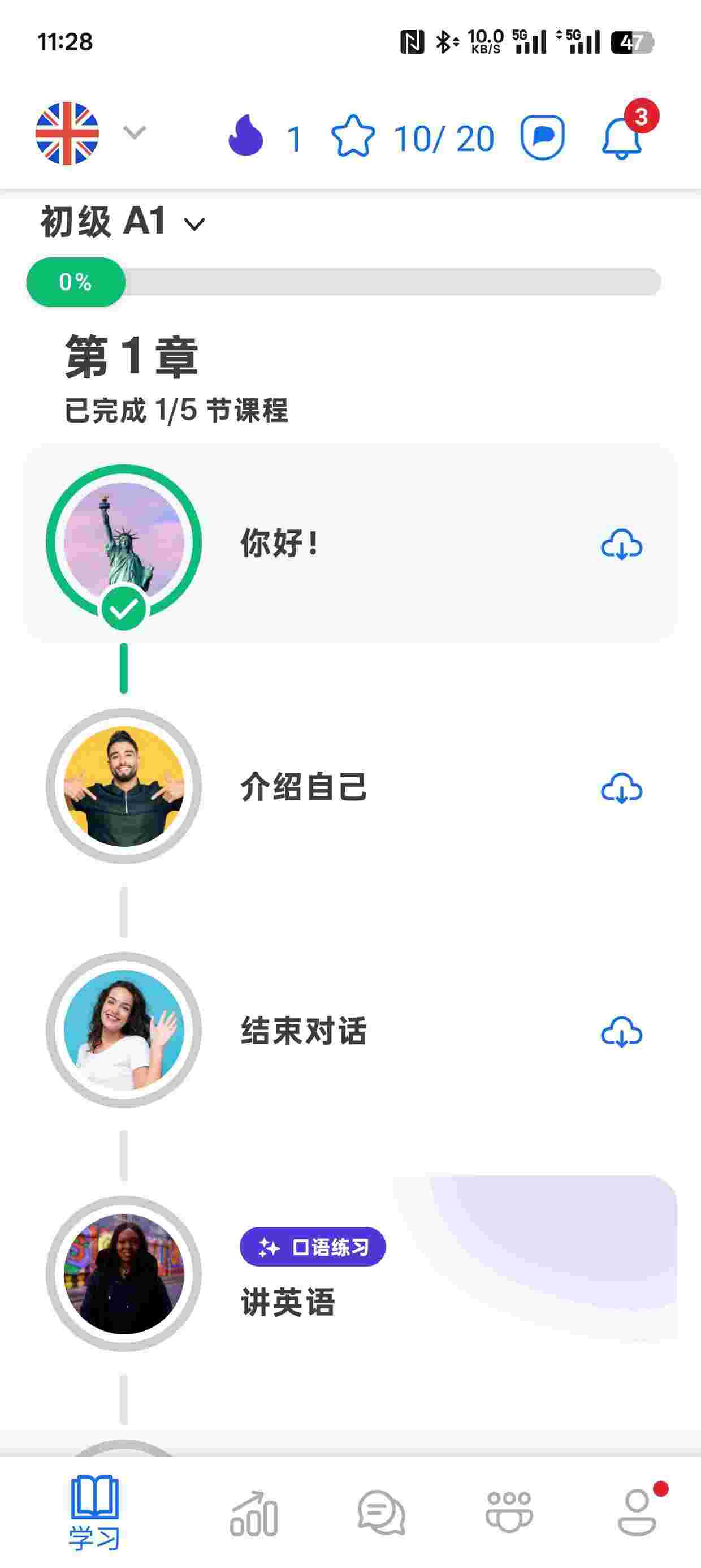Switch to the progress chart tab
The image size is (701, 1568).
pyautogui.click(x=254, y=1513)
